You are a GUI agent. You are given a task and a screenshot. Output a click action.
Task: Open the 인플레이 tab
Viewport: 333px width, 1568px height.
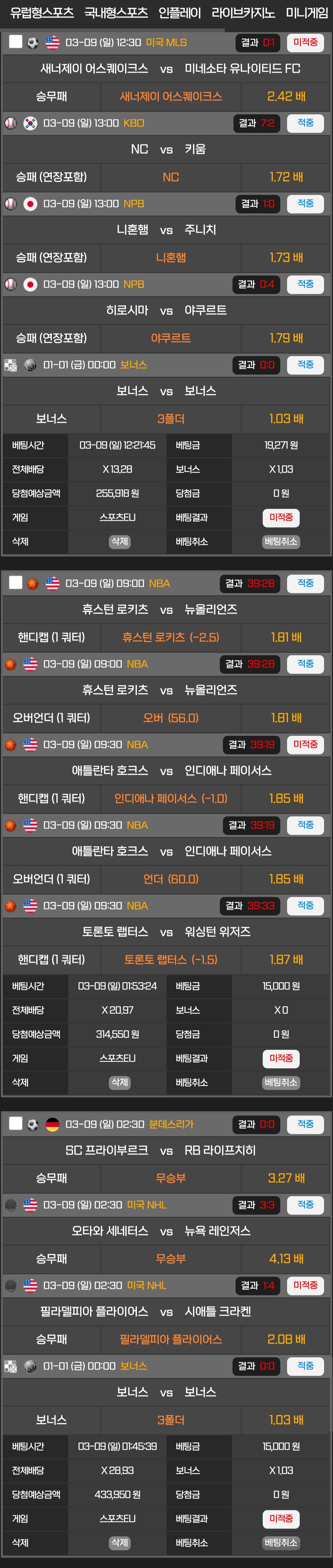(x=180, y=13)
